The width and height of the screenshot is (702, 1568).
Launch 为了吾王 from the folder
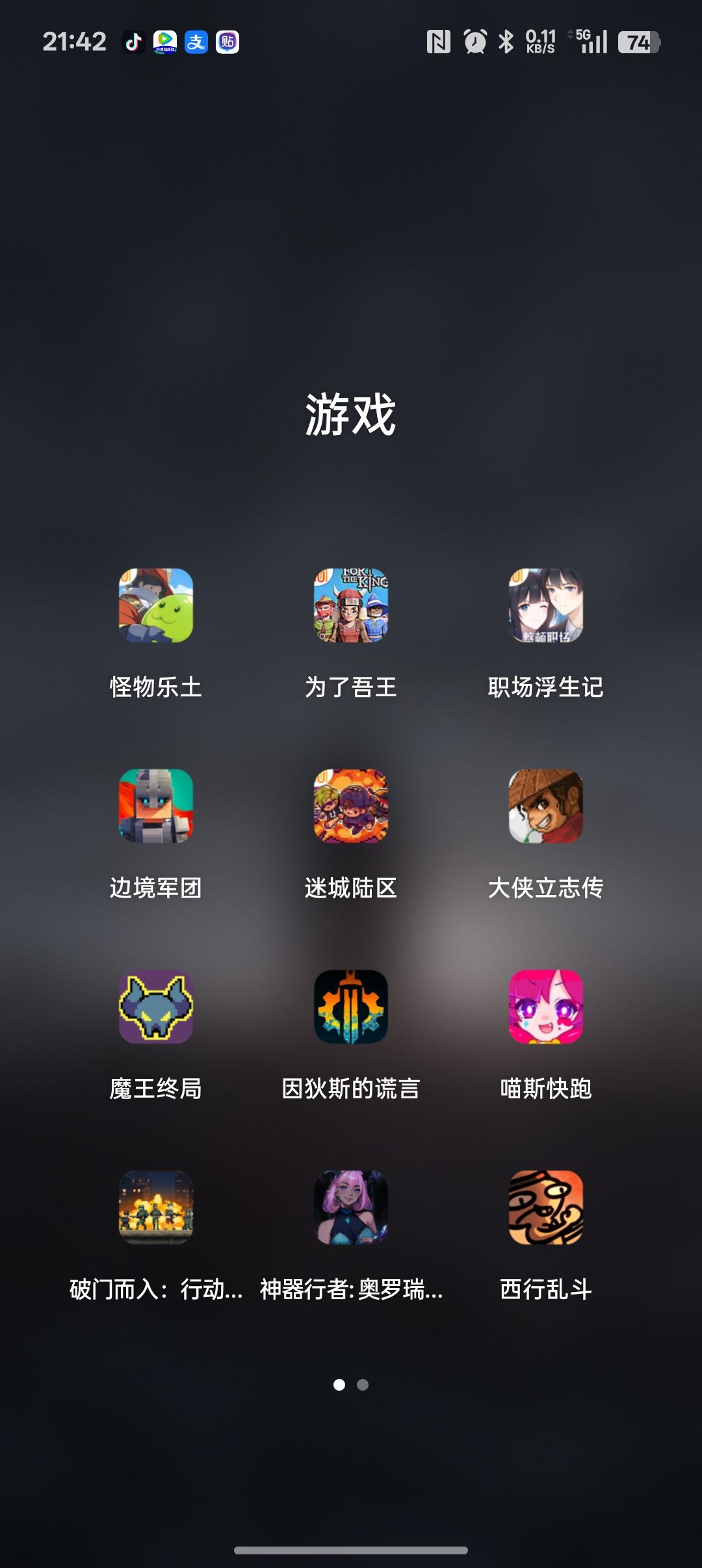(x=351, y=607)
